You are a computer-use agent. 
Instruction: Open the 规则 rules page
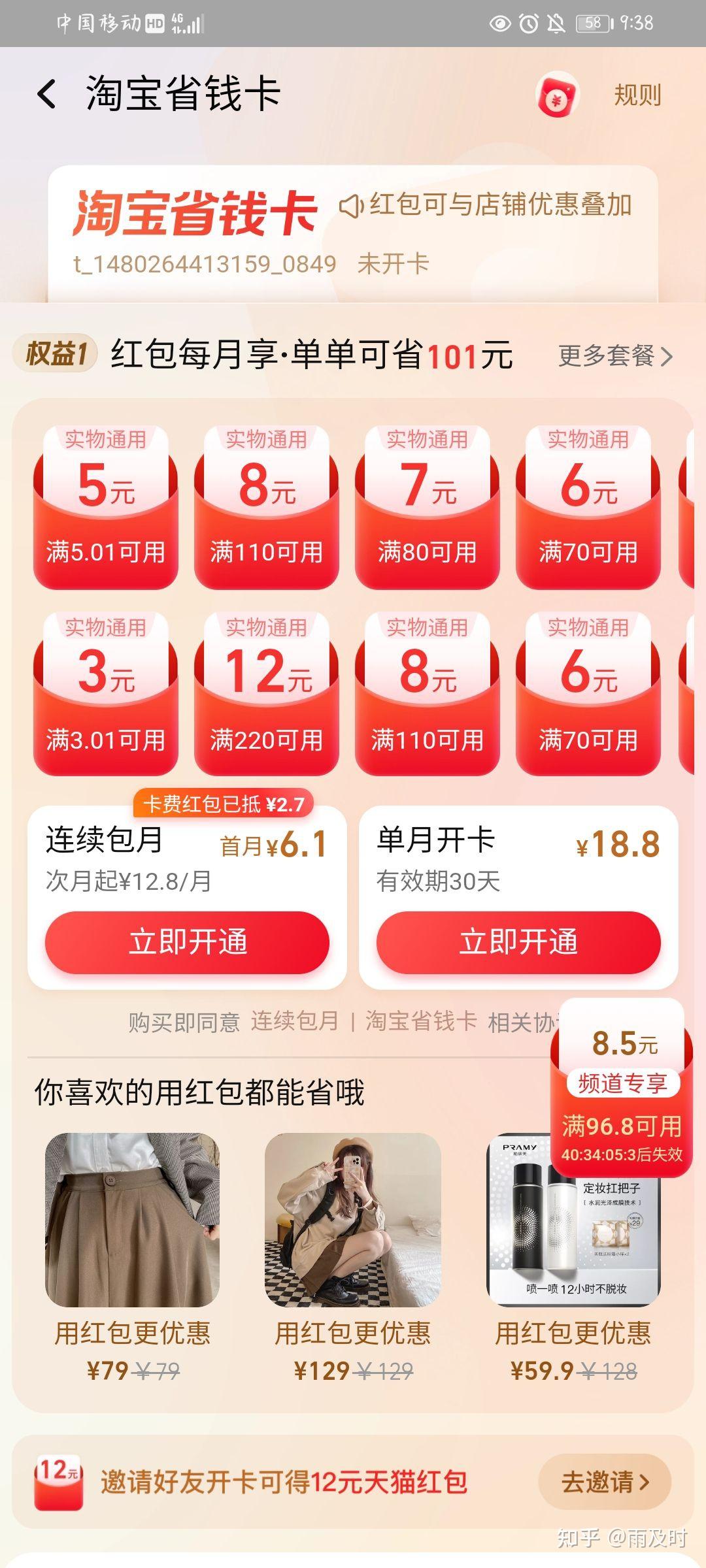[637, 95]
